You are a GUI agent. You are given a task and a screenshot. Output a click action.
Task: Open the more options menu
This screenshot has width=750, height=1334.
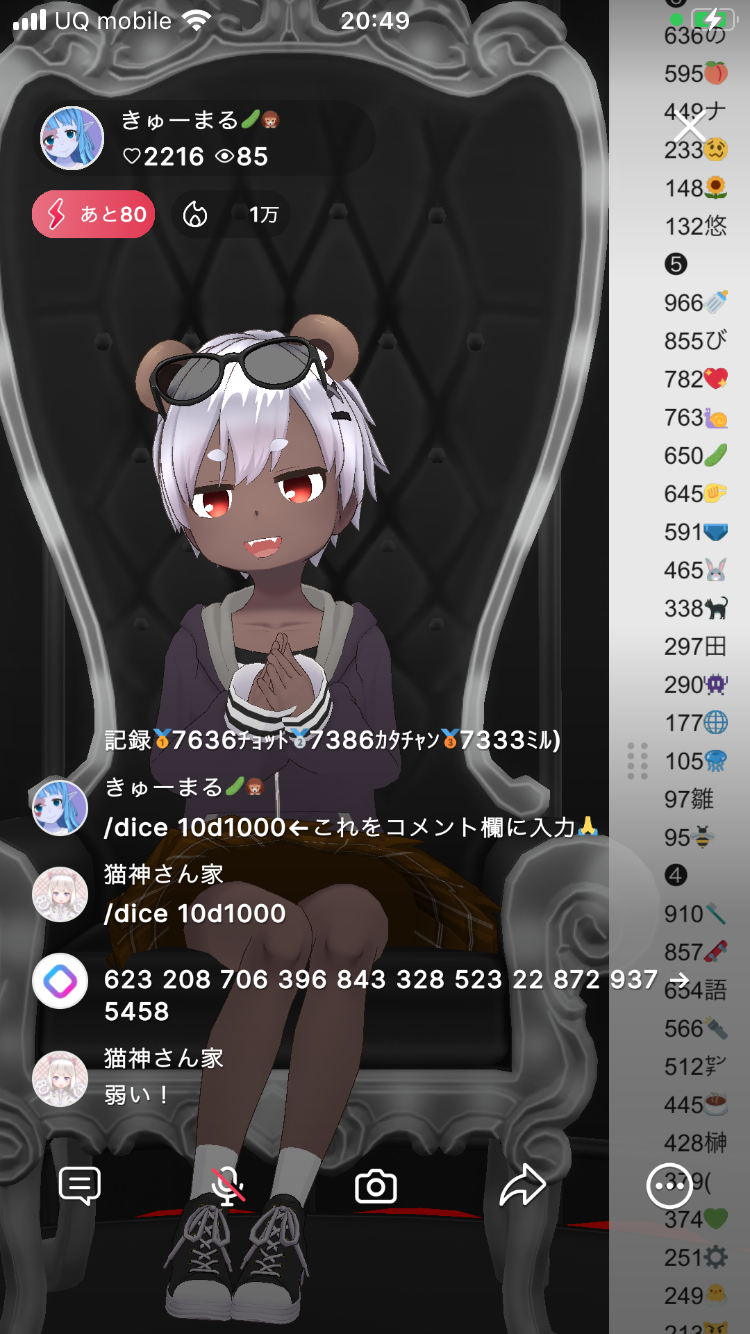click(x=669, y=1186)
